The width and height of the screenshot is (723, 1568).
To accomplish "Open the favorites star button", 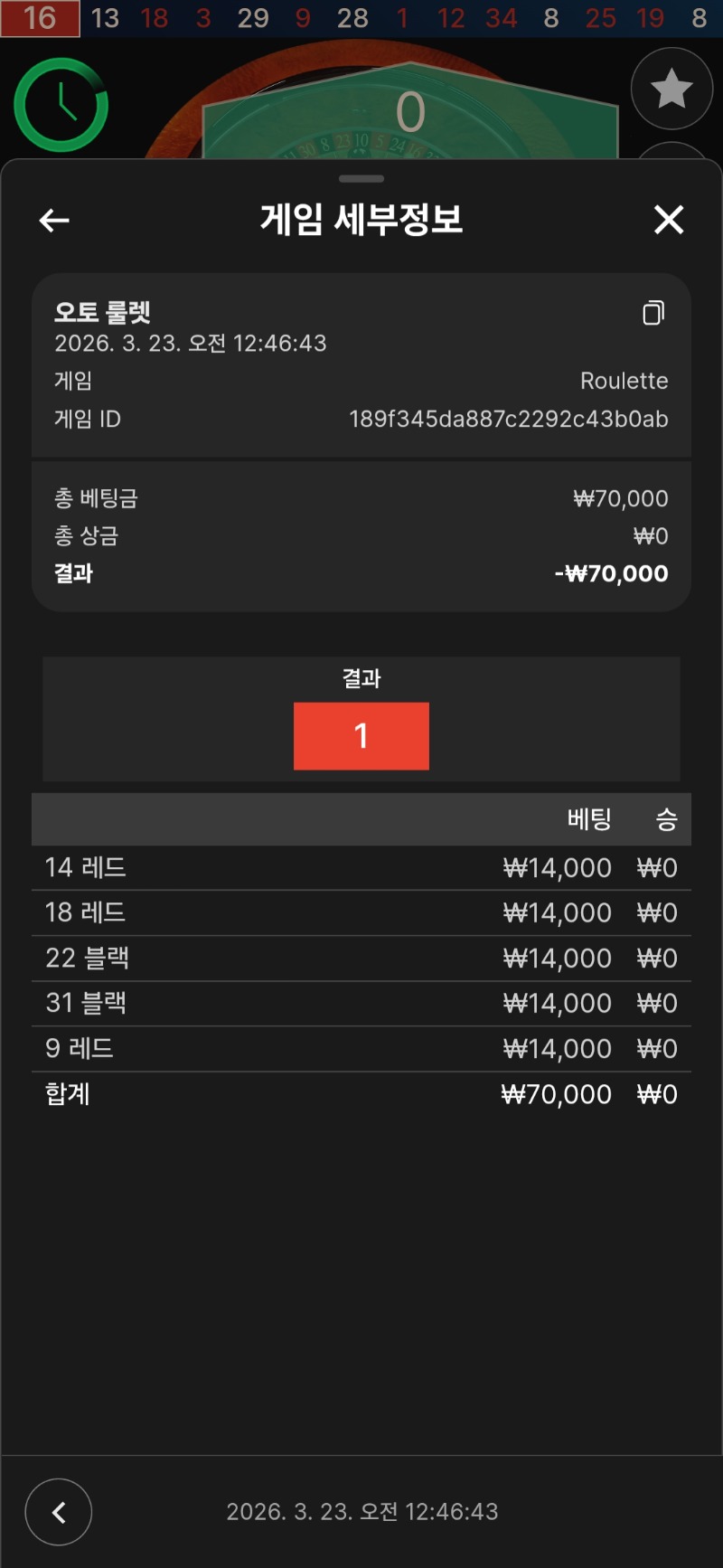I will click(x=671, y=89).
